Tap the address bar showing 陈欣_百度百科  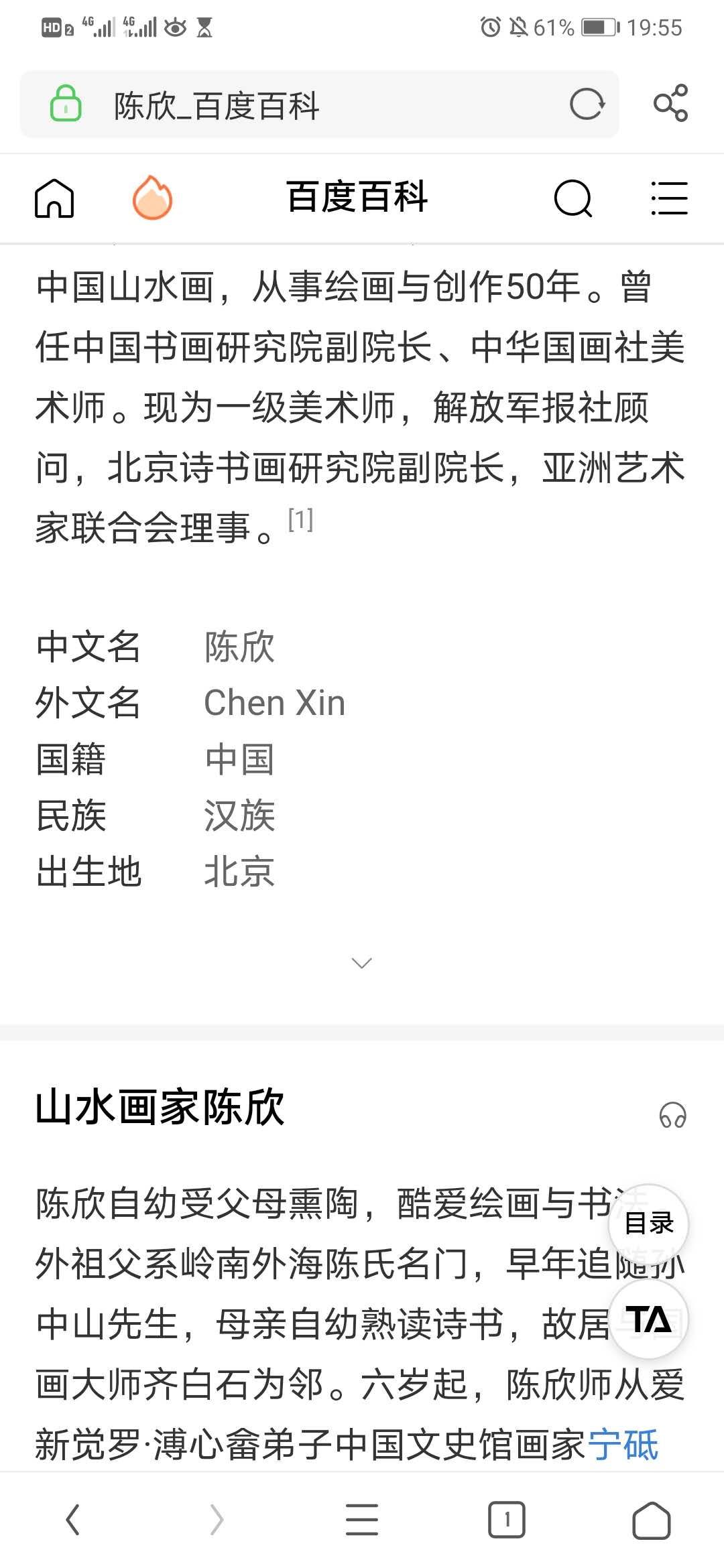coord(319,105)
